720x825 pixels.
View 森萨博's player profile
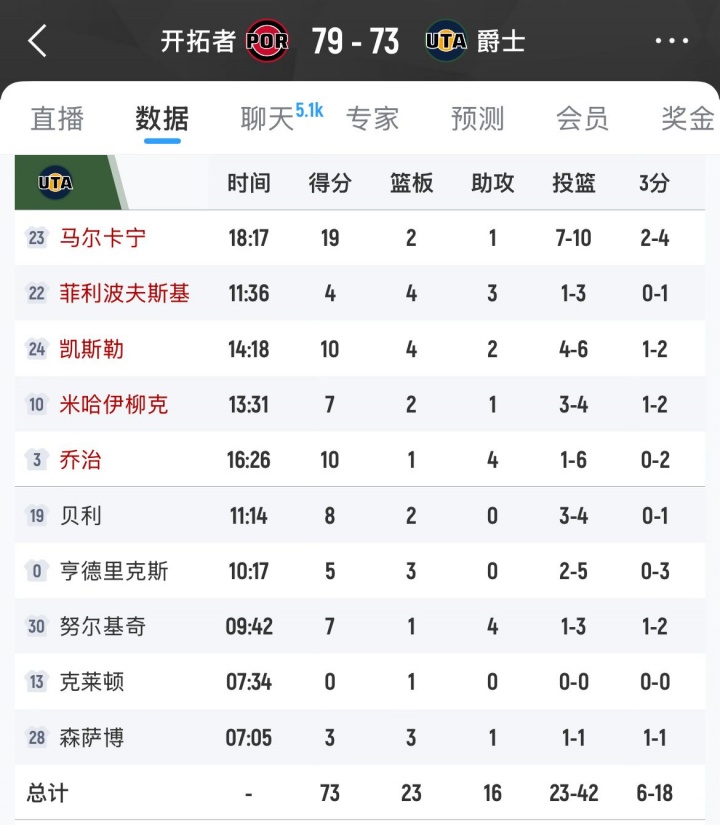(x=92, y=738)
